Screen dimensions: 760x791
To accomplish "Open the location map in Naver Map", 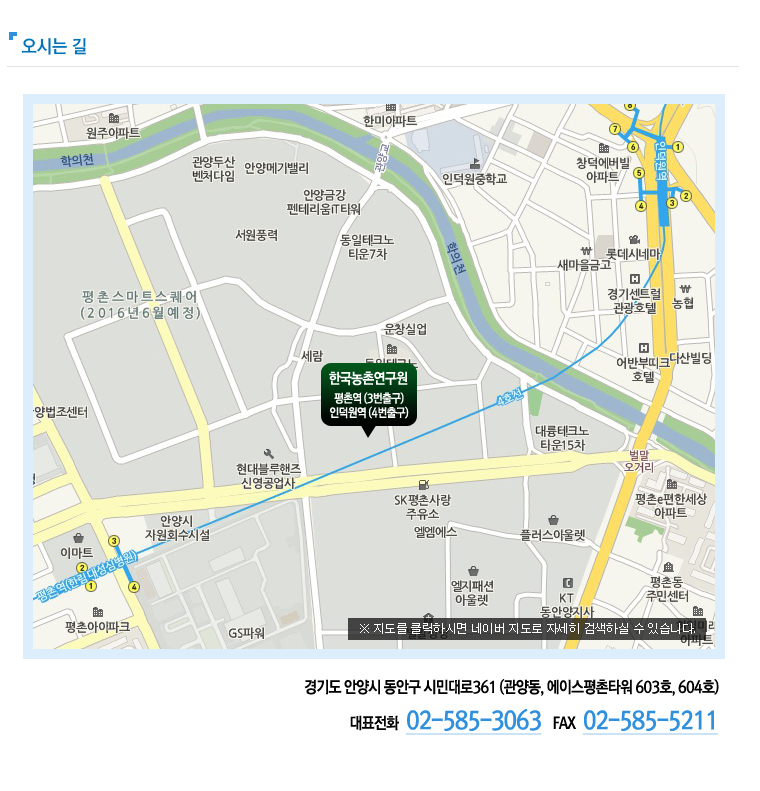I will coord(373,376).
